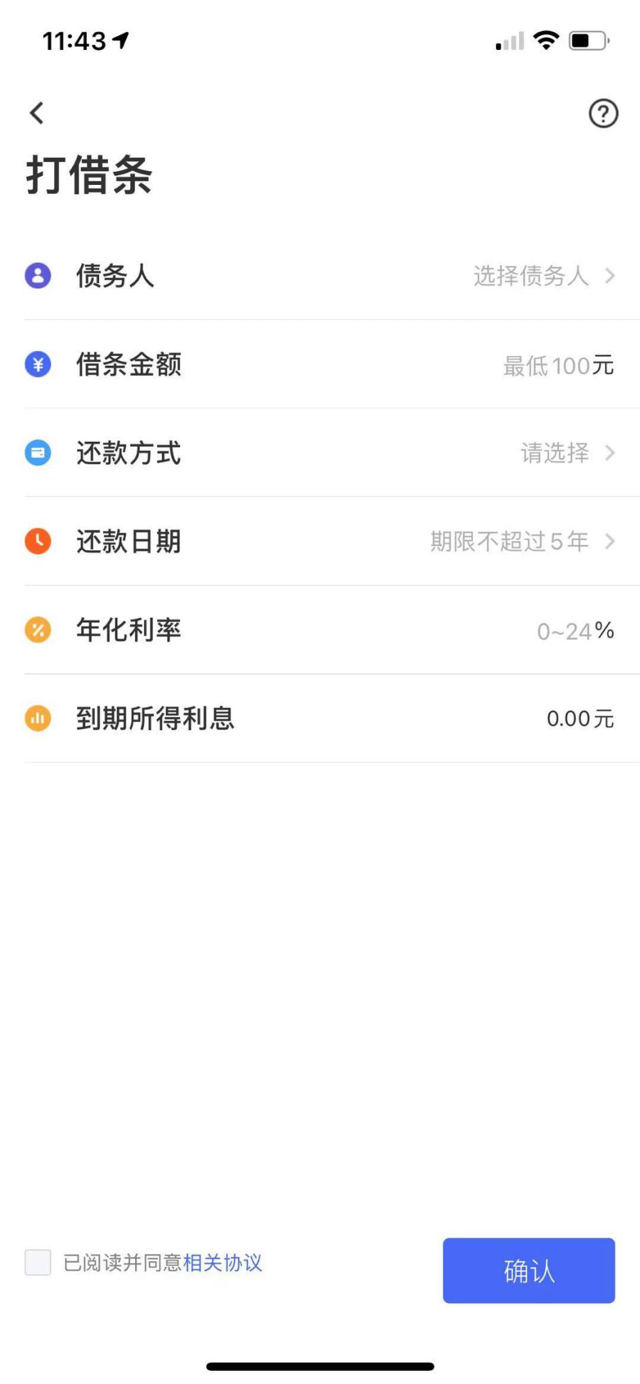This screenshot has width=640, height=1384.
Task: Check the 已阅读并同意 agreement box
Action: pyautogui.click(x=38, y=1262)
